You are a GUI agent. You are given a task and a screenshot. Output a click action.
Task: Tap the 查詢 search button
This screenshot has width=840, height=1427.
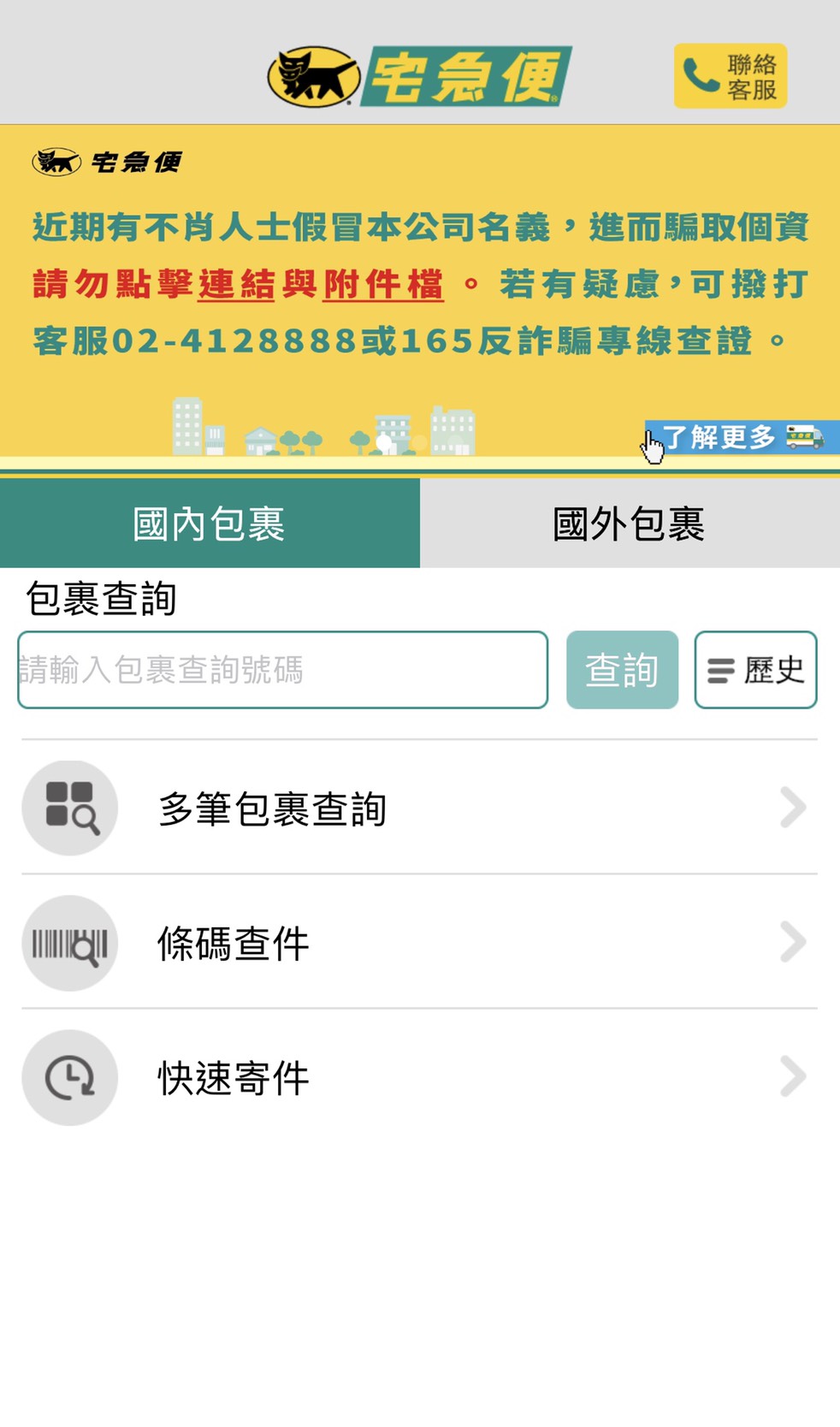[622, 670]
